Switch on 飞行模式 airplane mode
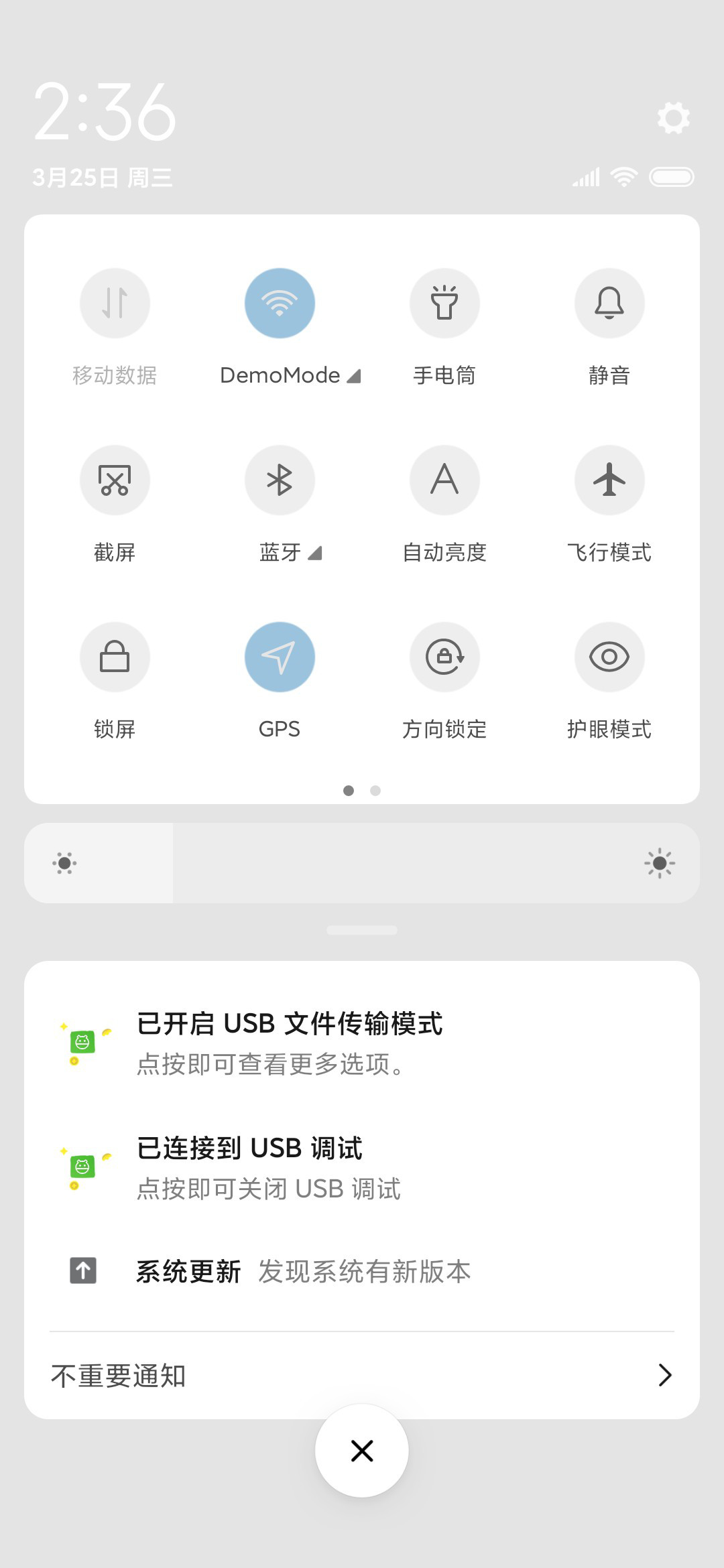This screenshot has height=1568, width=724. point(609,480)
